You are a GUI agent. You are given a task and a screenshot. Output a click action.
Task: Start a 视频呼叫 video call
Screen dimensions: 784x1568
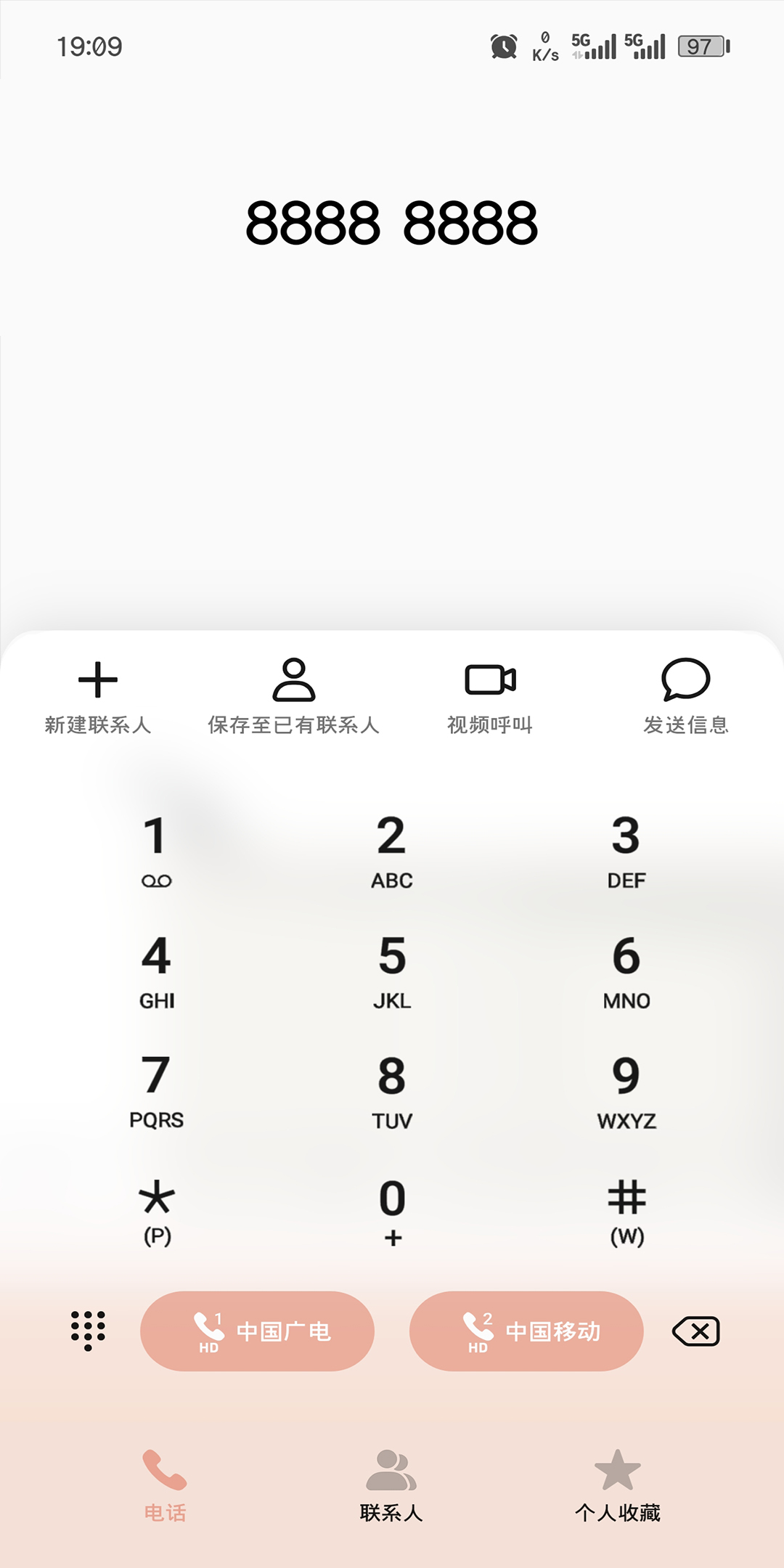coord(490,695)
